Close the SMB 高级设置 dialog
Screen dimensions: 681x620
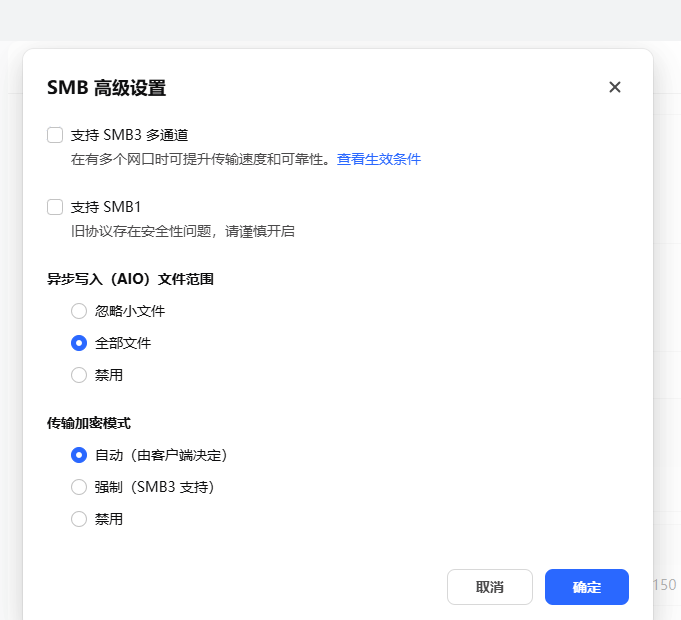point(615,87)
